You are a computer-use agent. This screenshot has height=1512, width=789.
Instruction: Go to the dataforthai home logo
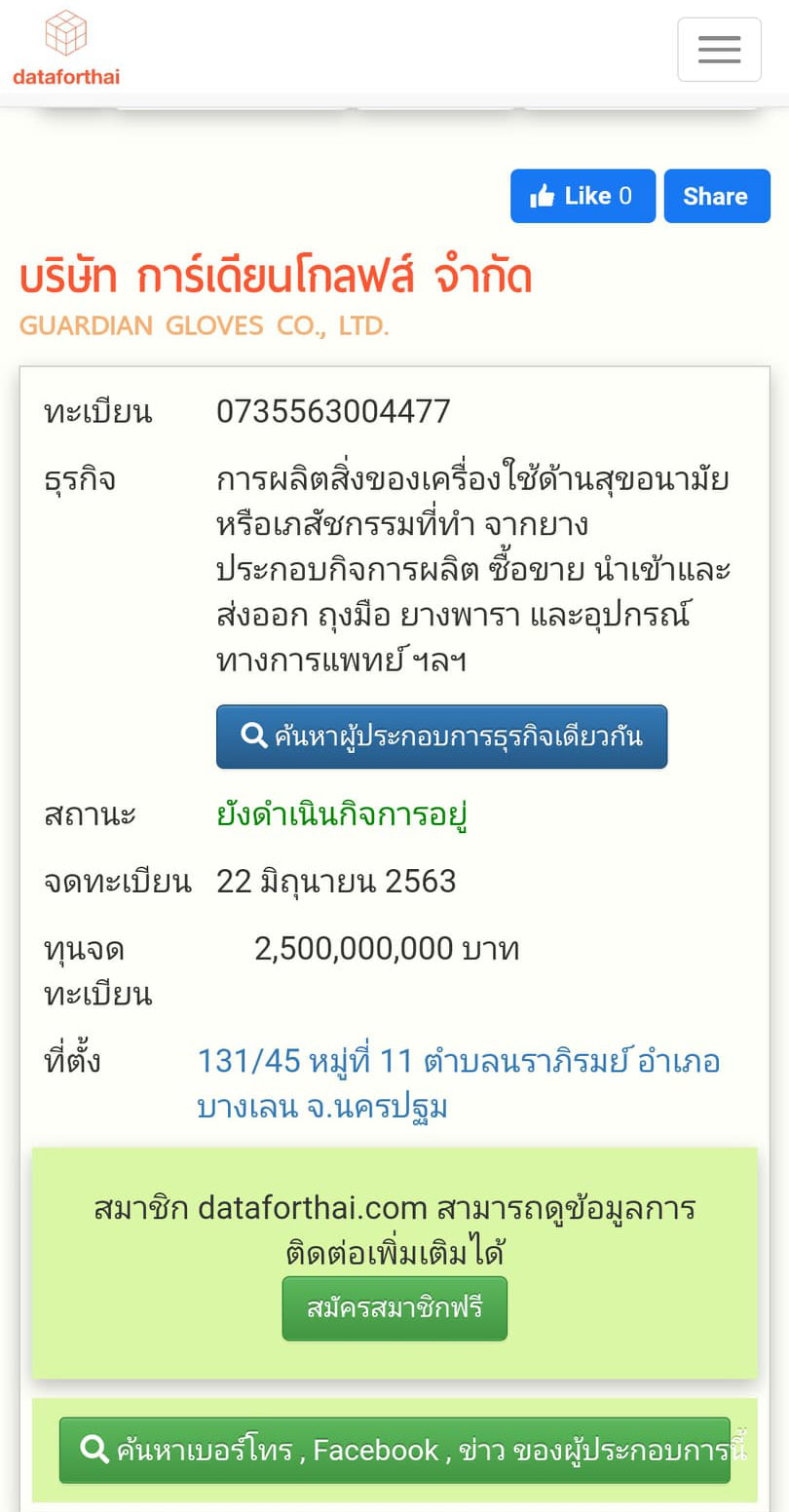[x=66, y=48]
